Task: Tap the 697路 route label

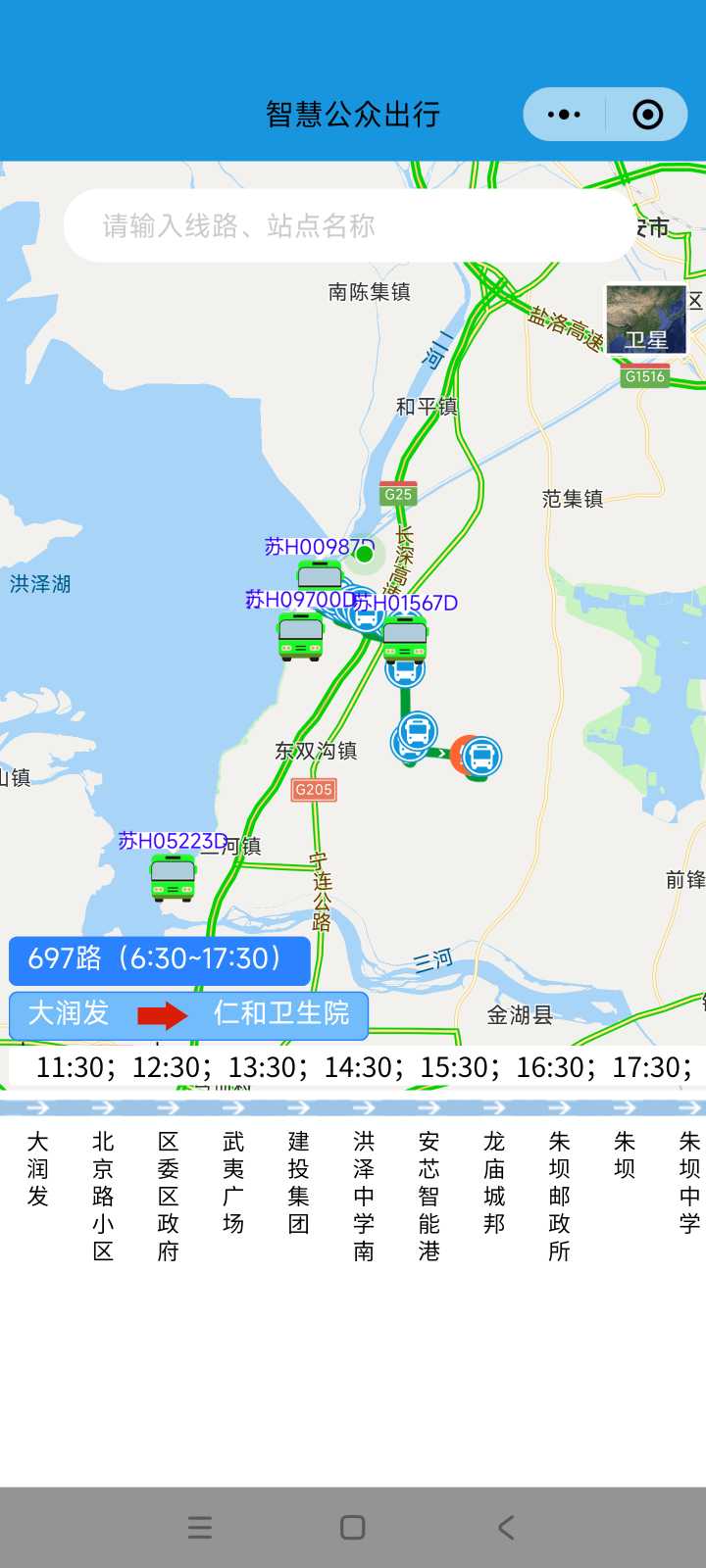Action: click(160, 960)
